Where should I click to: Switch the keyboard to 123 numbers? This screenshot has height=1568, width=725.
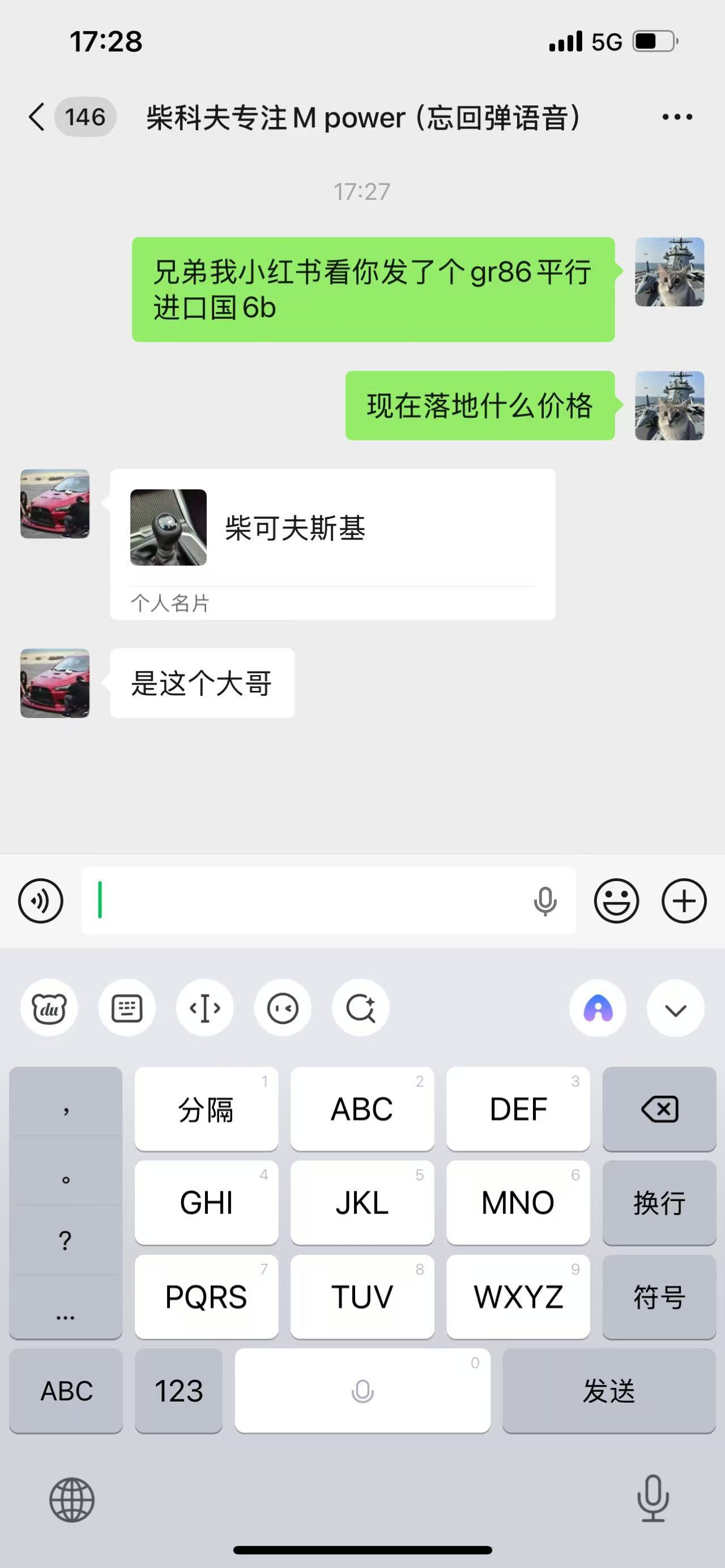(178, 1391)
